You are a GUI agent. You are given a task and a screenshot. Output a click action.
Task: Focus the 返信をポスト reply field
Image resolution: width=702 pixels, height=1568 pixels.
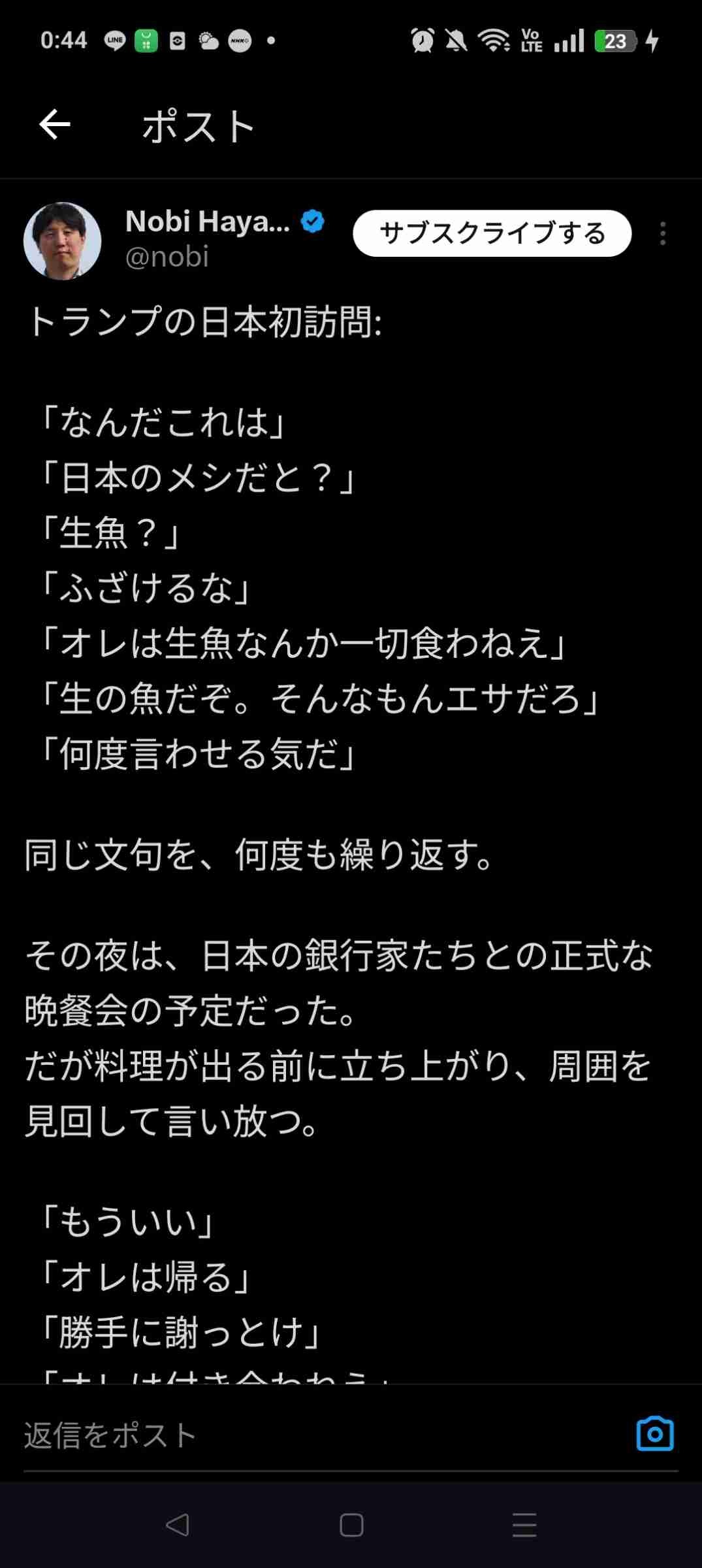(x=313, y=1435)
